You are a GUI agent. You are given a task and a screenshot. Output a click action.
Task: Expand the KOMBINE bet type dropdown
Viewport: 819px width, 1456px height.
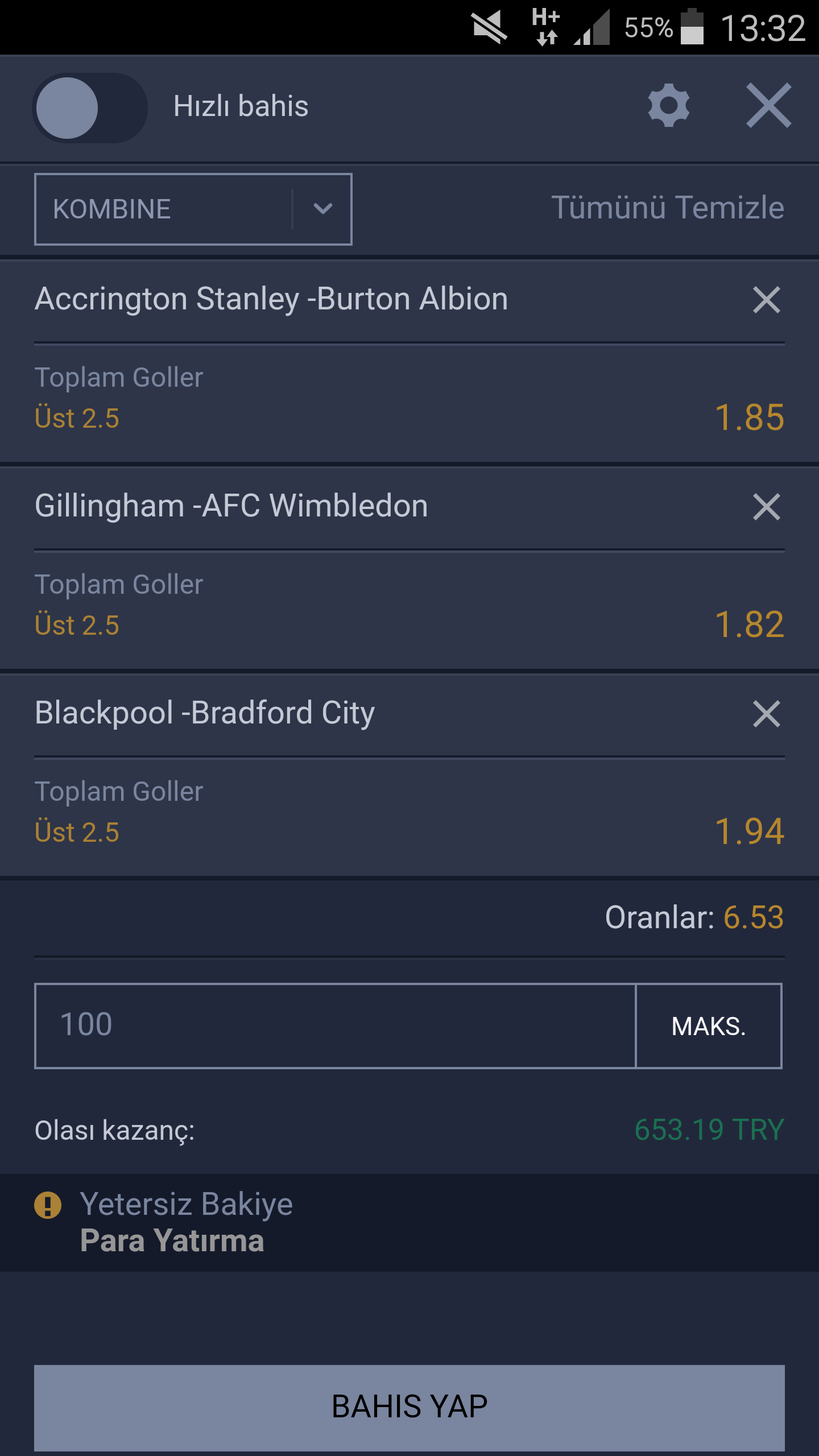pos(193,209)
